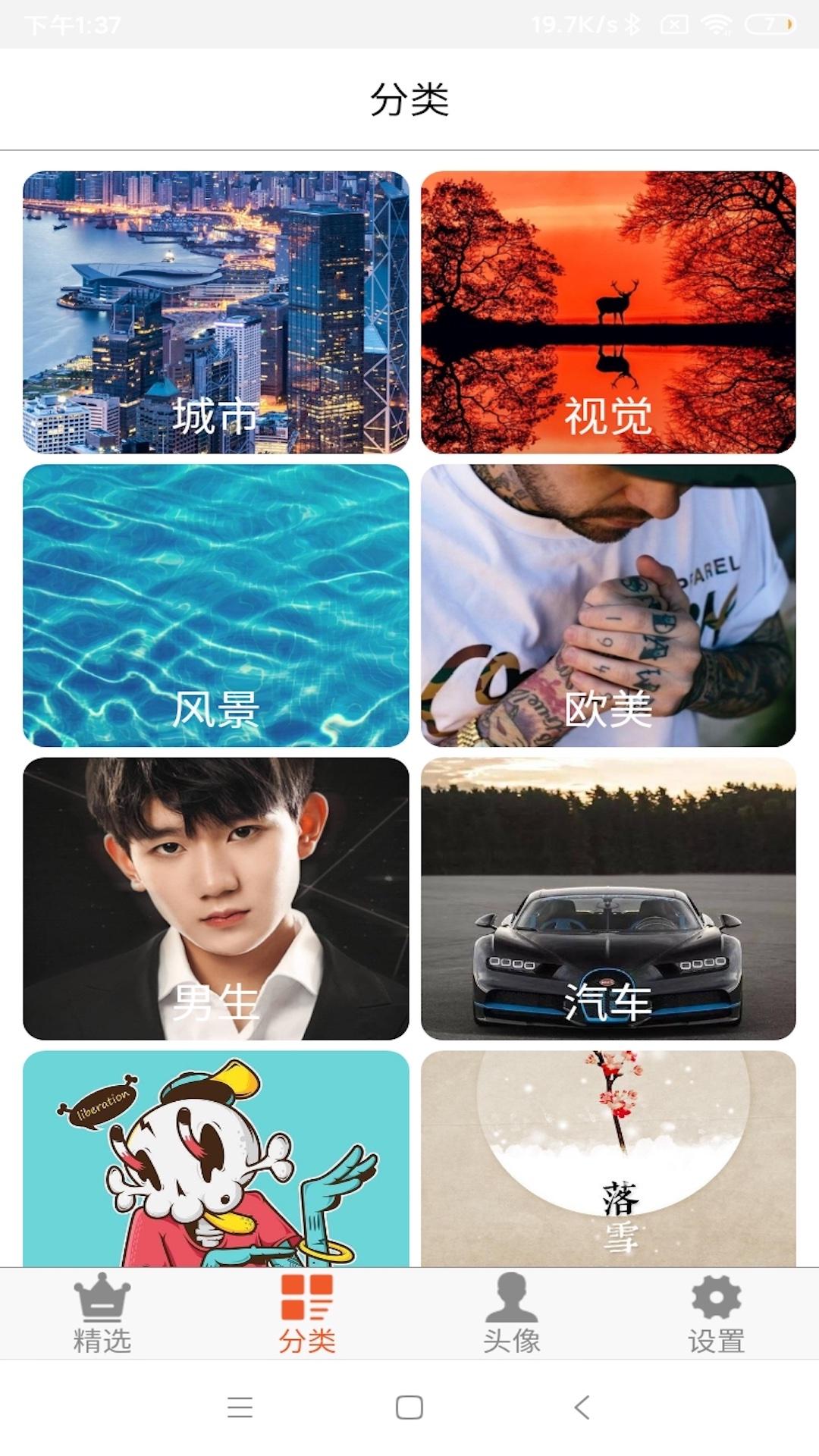Go back with the system back button

582,1407
